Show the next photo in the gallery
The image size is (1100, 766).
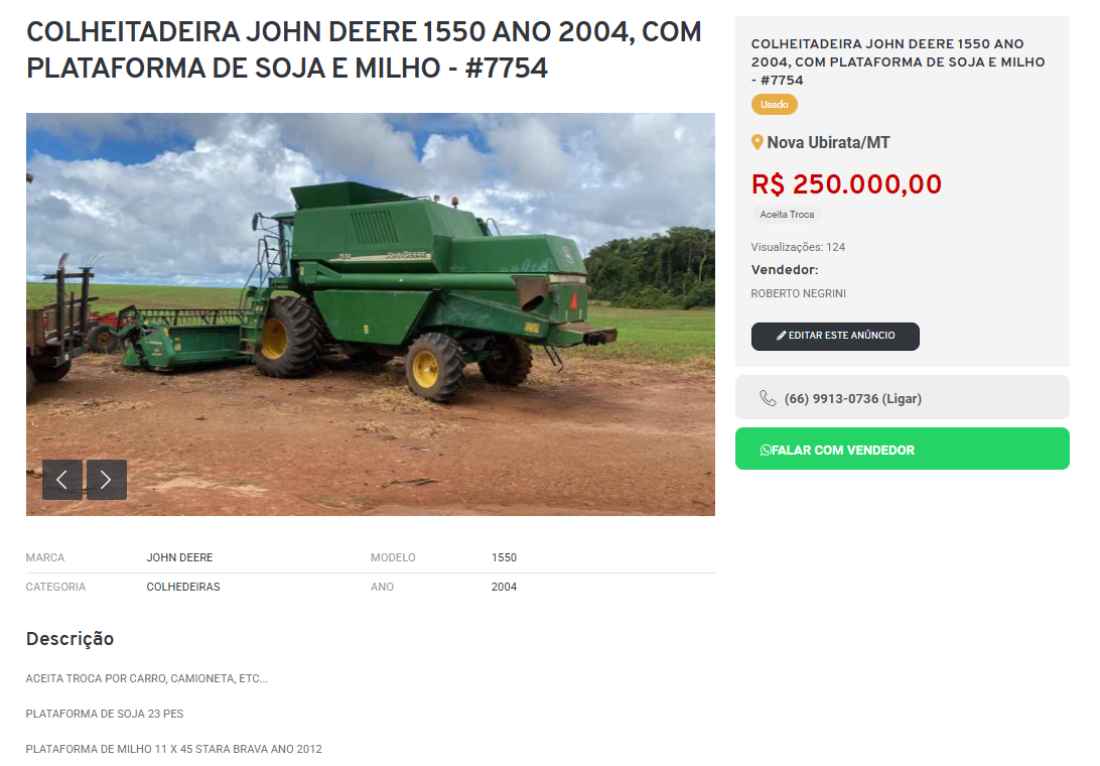point(107,479)
